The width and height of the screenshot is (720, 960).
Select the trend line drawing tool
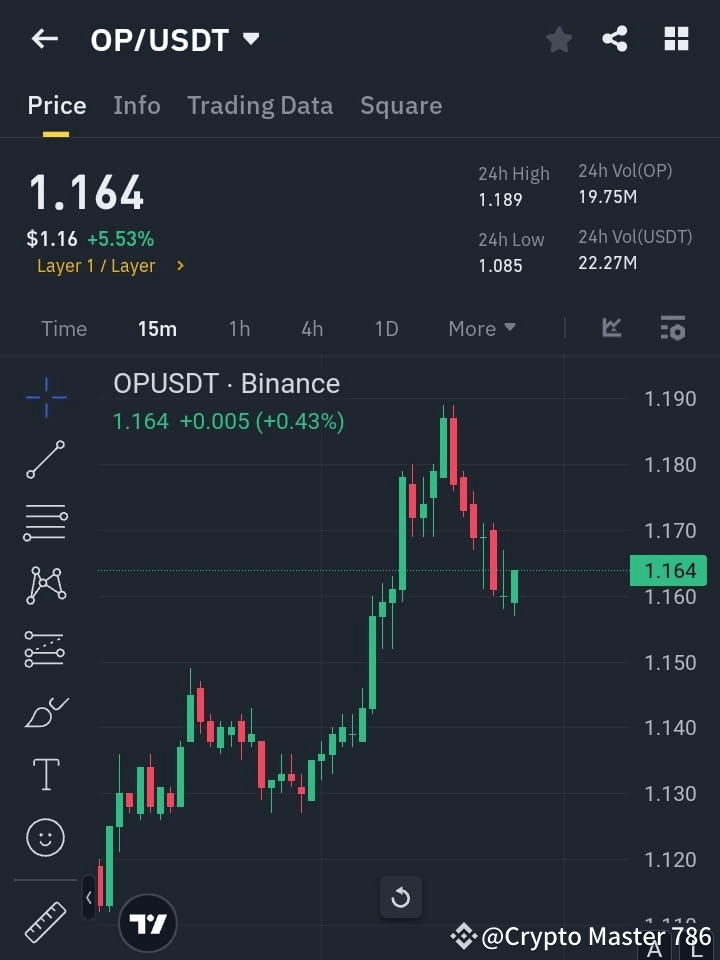45,460
